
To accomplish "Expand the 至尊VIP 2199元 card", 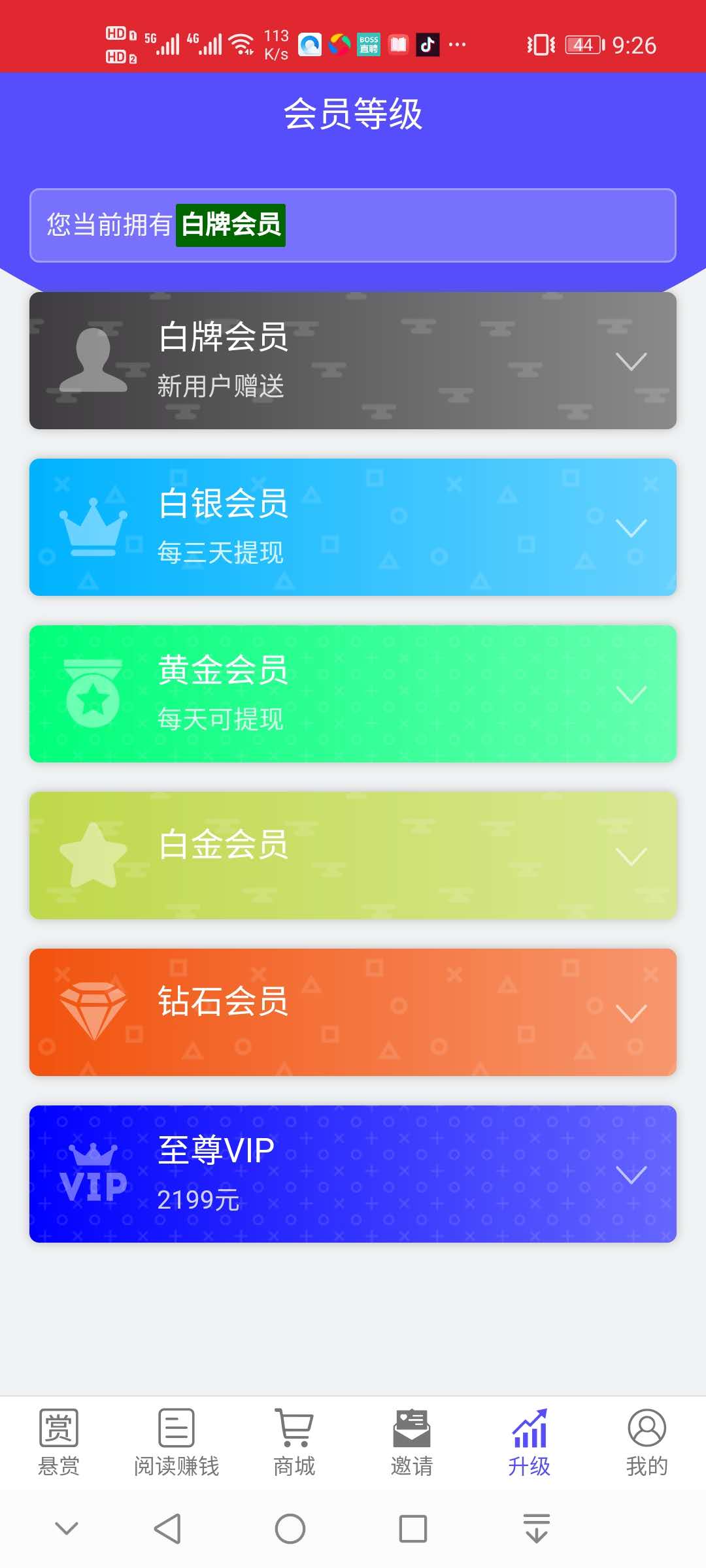I will click(x=353, y=1174).
